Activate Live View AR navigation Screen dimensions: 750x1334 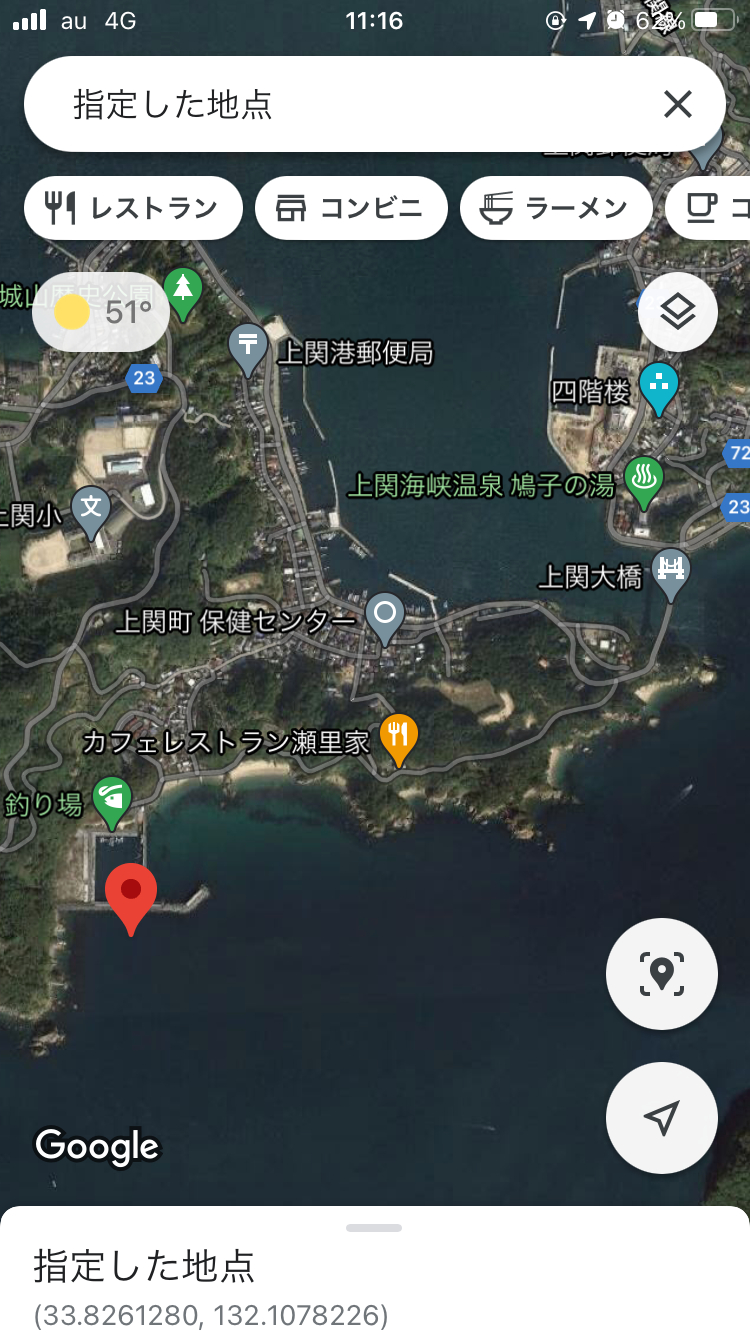pos(661,973)
